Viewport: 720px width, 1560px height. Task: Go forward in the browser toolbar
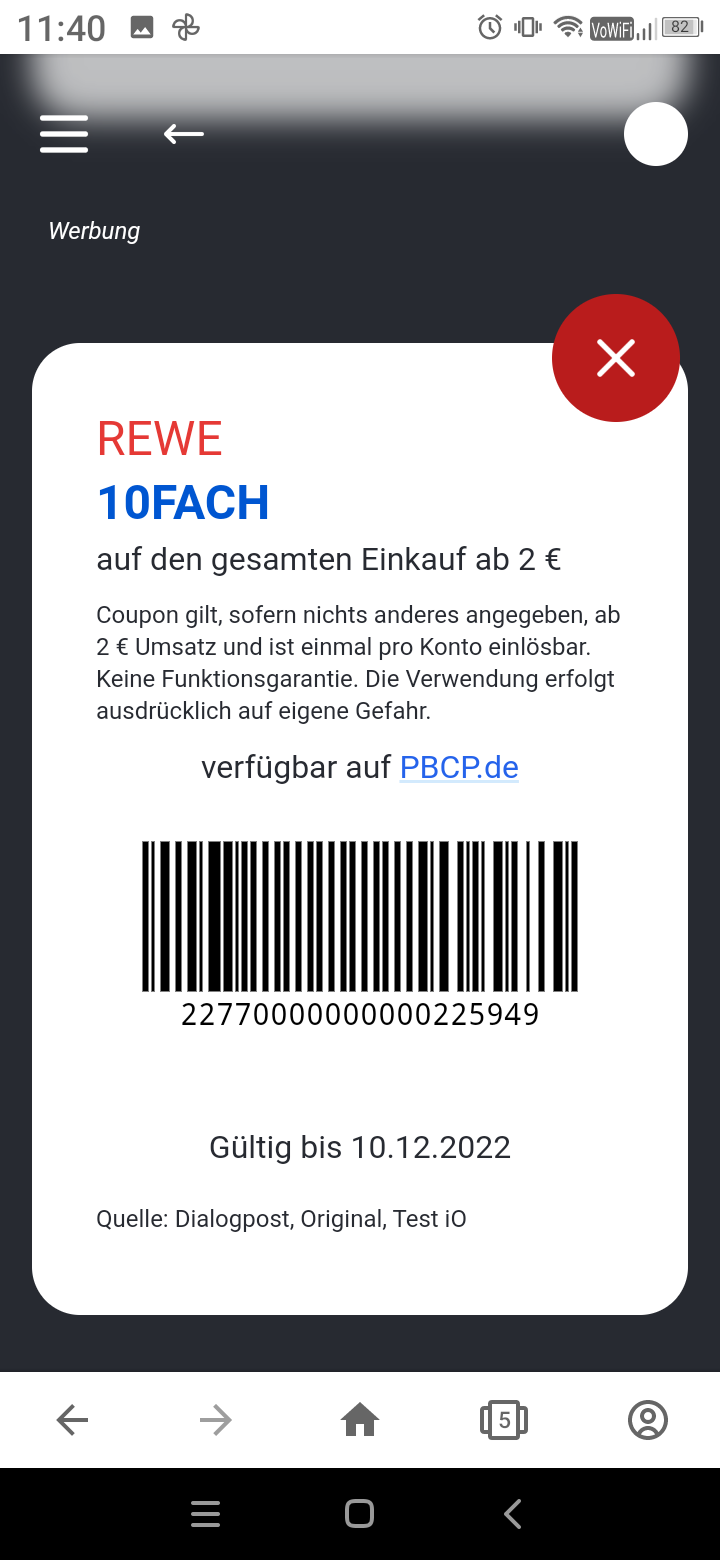216,1419
